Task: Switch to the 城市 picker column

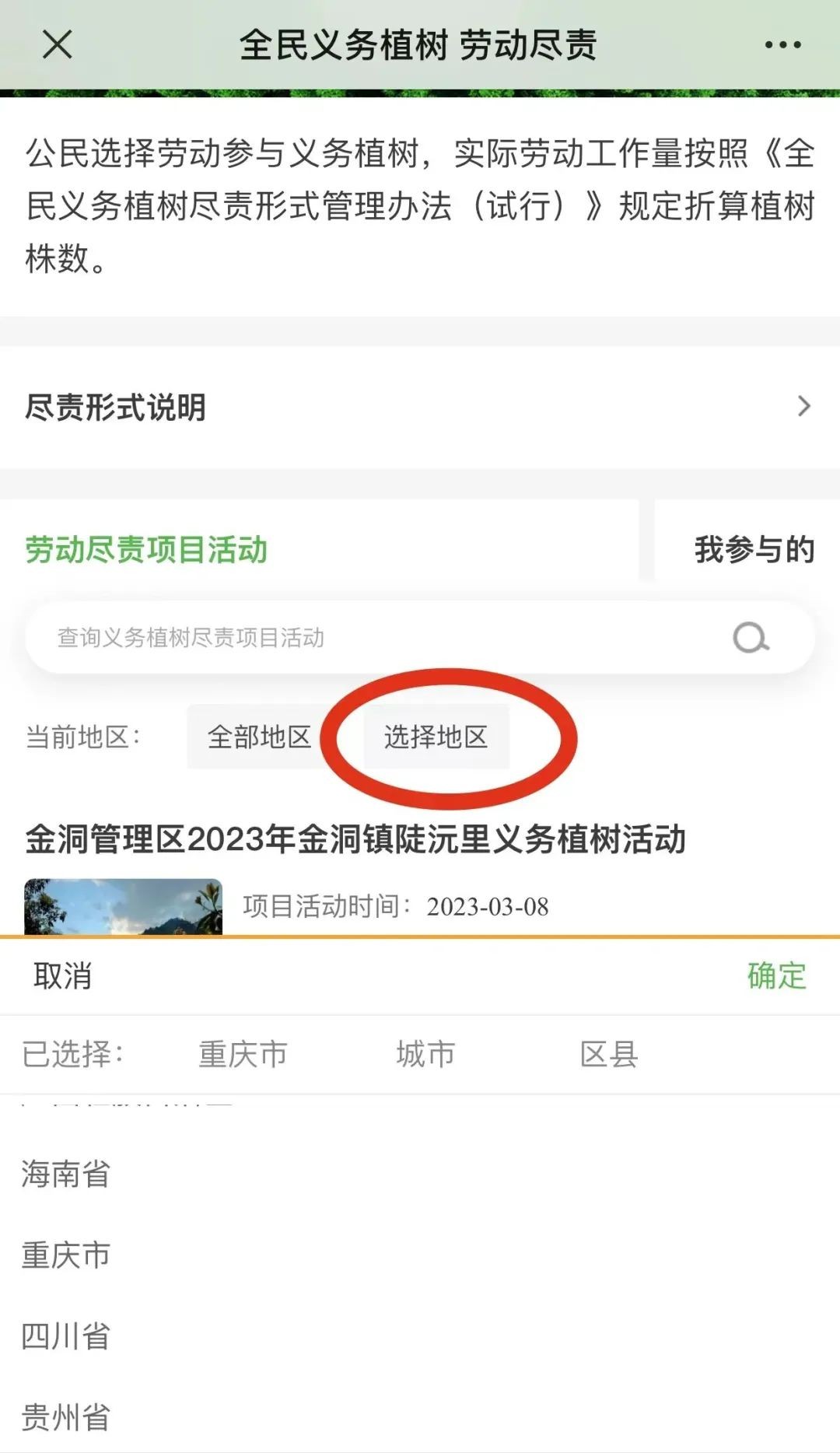Action: [x=425, y=1055]
